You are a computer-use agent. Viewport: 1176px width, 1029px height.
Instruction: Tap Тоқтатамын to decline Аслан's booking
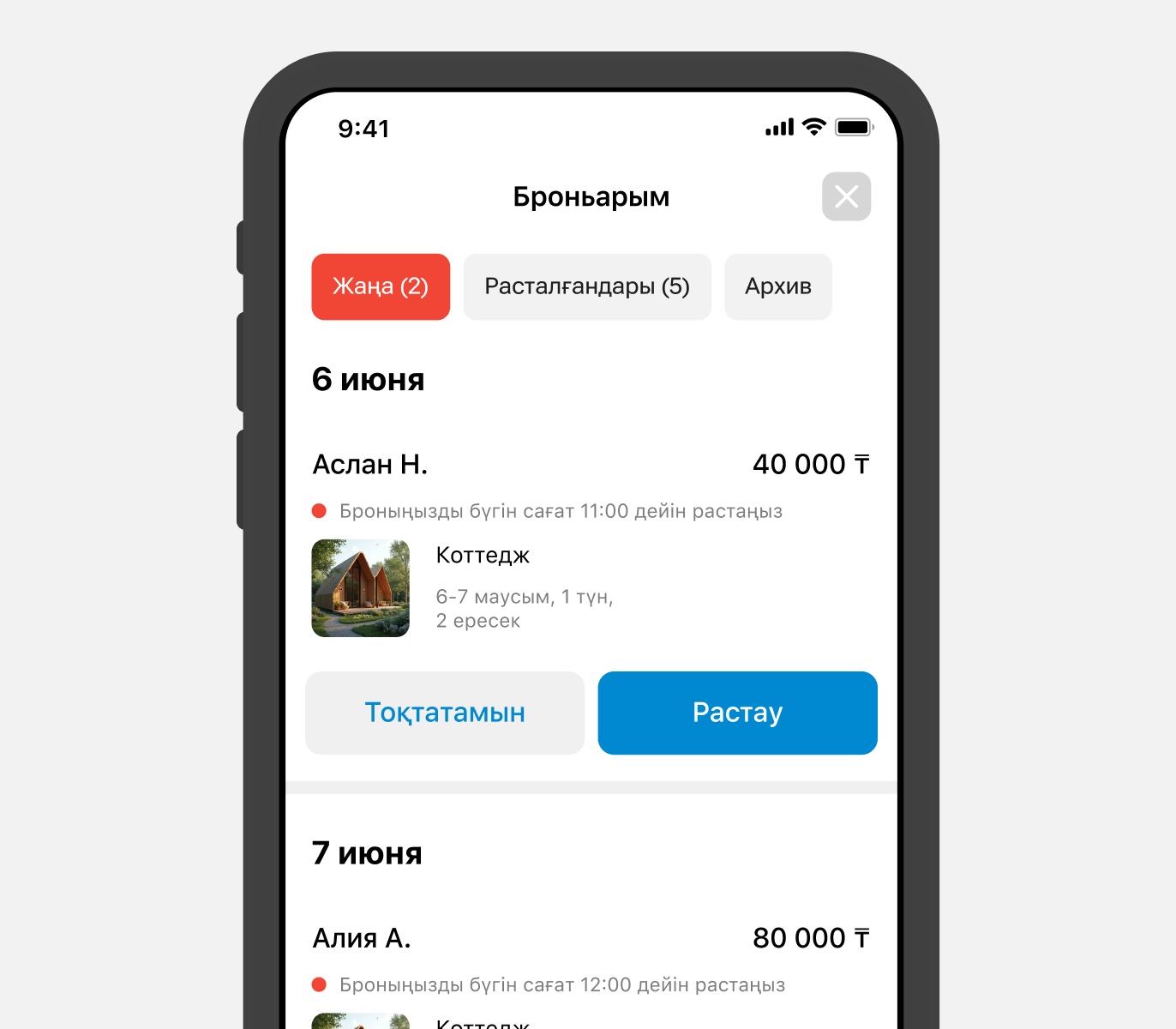pyautogui.click(x=445, y=713)
